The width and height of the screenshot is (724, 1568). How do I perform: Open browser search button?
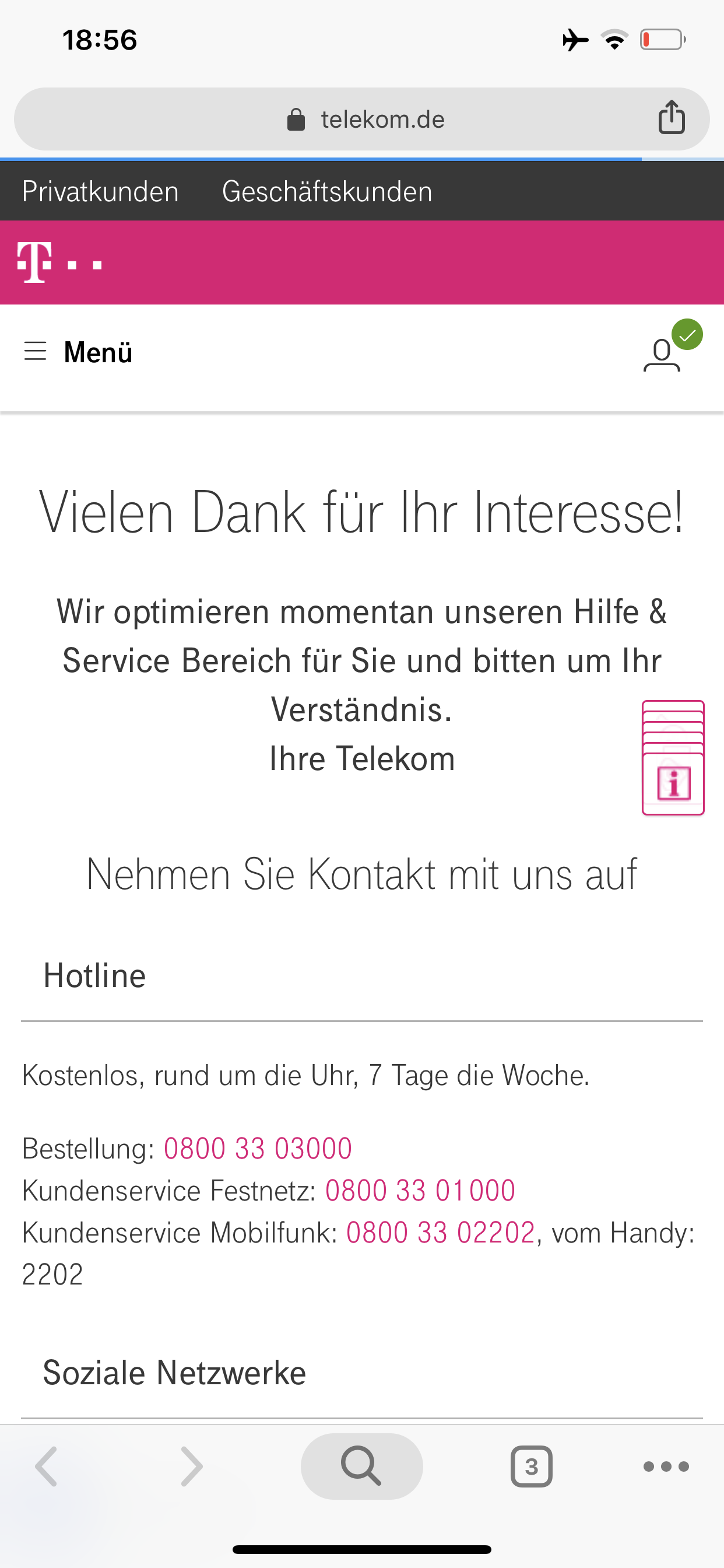tap(361, 1466)
